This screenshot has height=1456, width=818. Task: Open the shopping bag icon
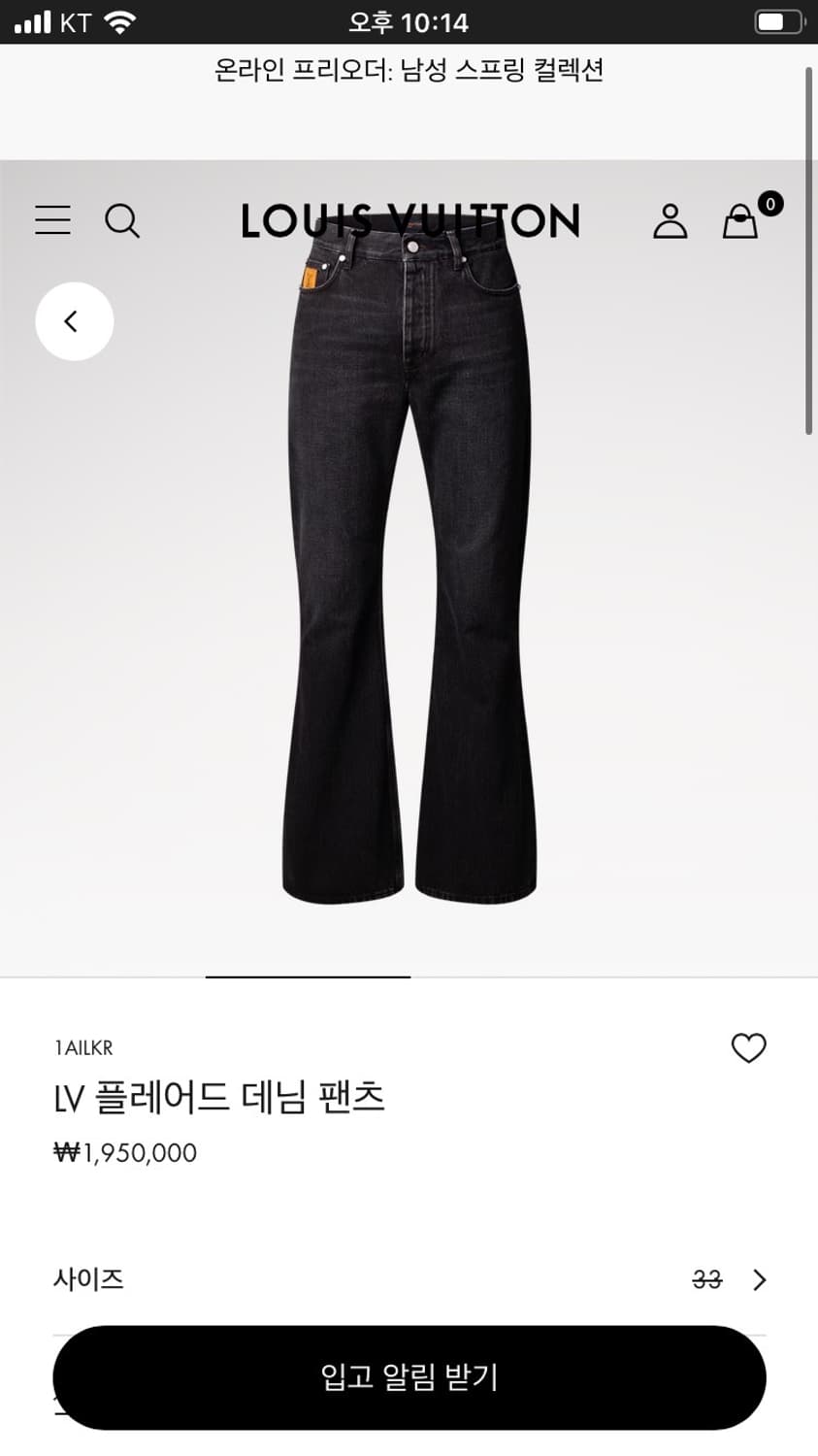click(739, 221)
